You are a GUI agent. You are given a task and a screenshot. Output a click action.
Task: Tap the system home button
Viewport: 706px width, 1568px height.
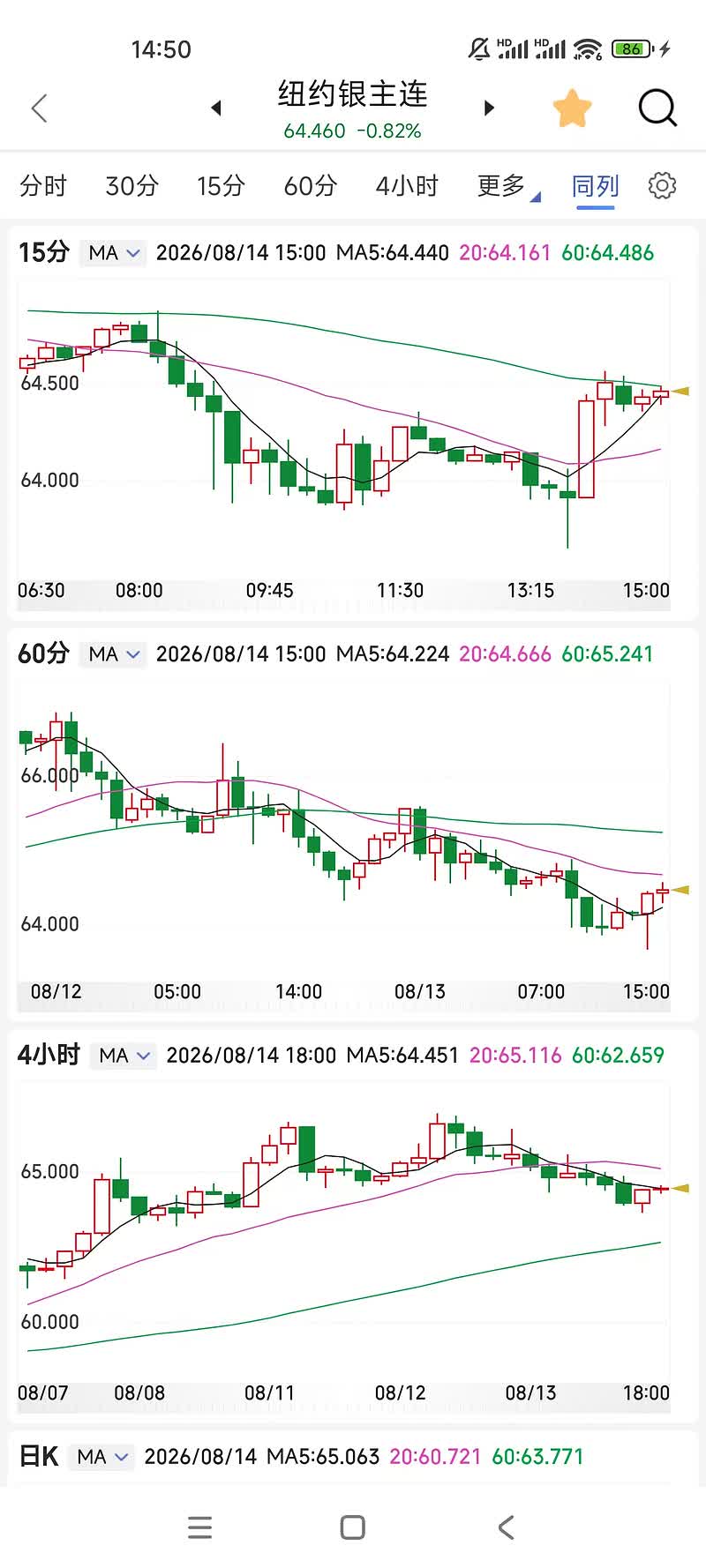coord(353,1527)
